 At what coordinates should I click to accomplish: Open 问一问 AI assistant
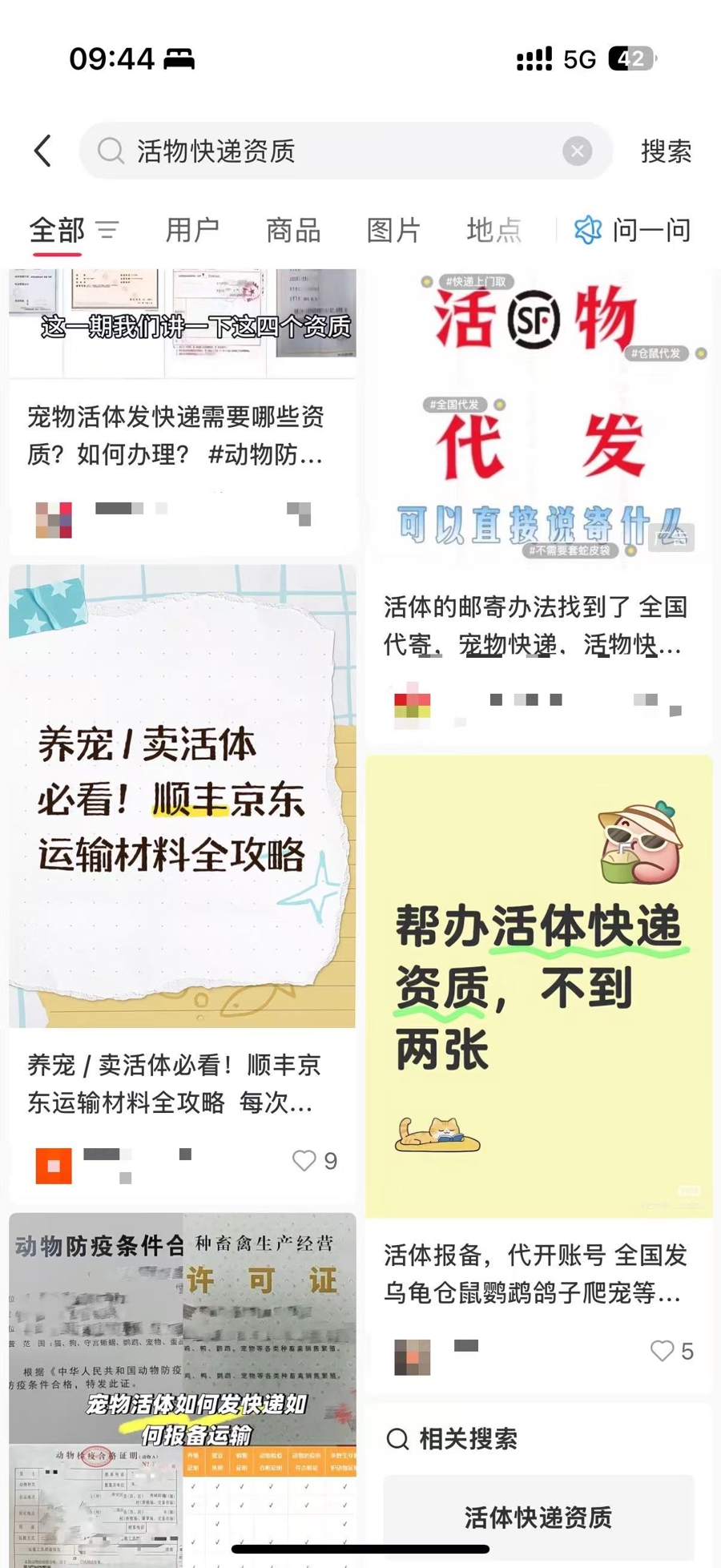pos(633,231)
